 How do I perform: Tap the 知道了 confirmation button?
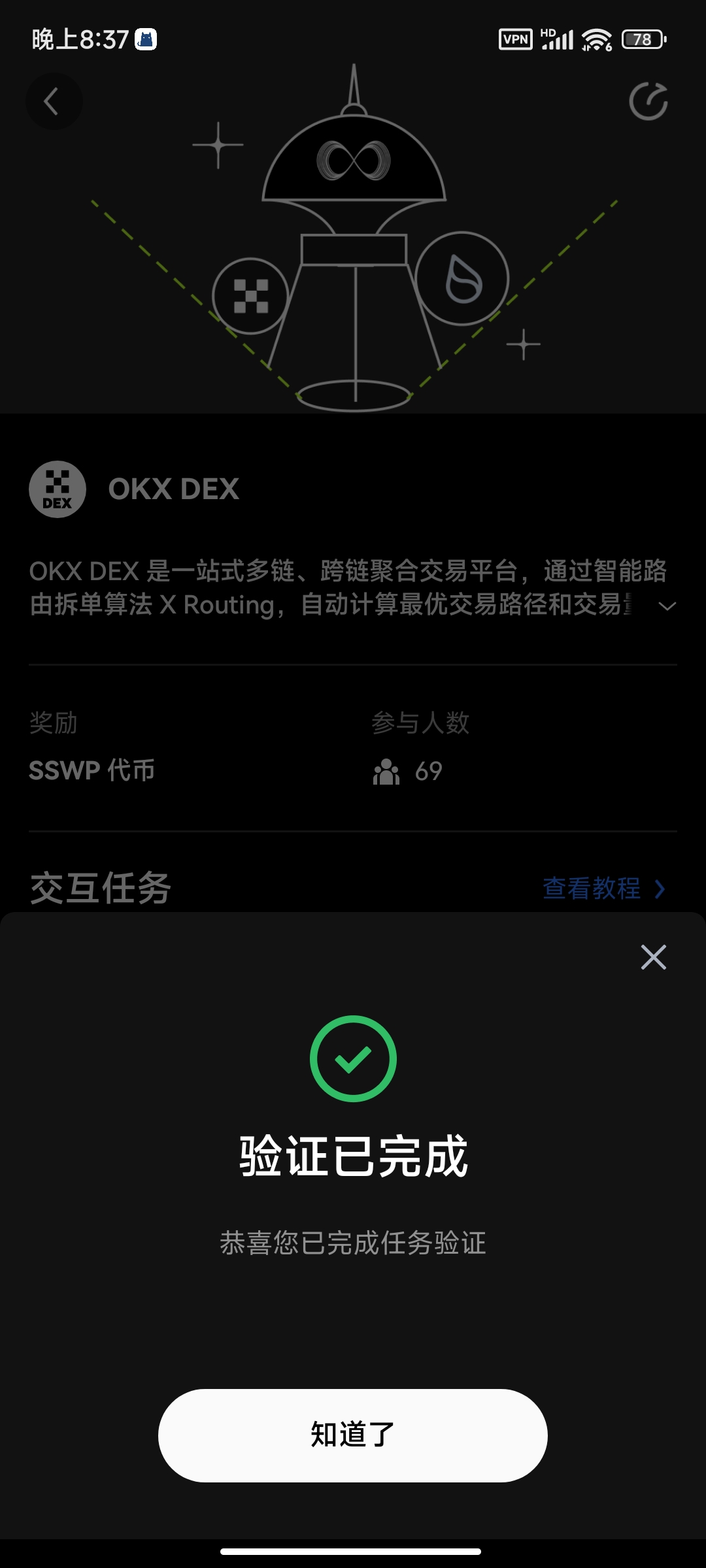point(352,1435)
